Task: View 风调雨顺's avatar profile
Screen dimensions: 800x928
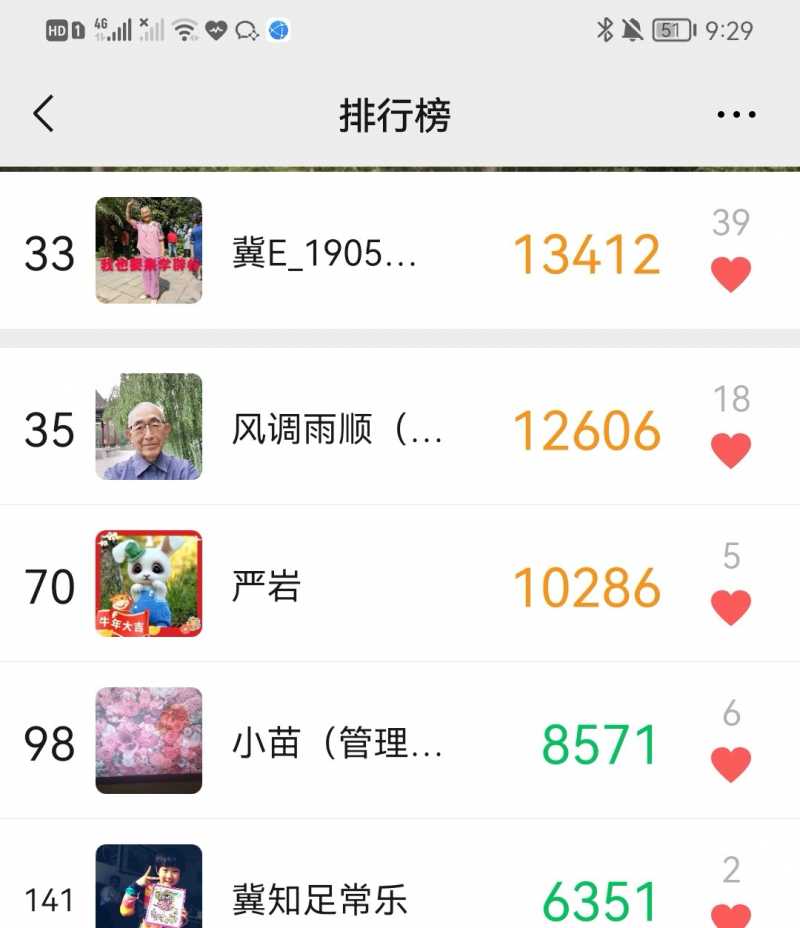Action: click(148, 427)
